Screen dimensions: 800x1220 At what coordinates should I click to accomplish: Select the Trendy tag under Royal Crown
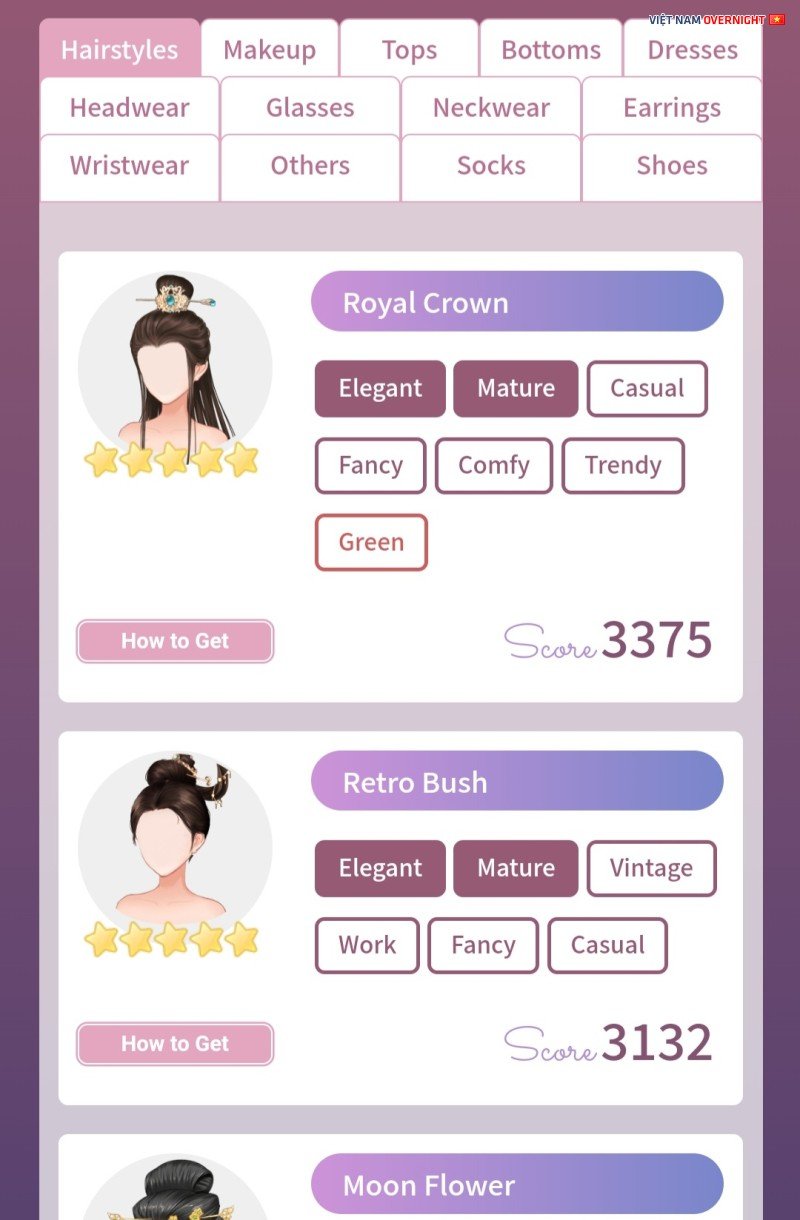pyautogui.click(x=623, y=466)
